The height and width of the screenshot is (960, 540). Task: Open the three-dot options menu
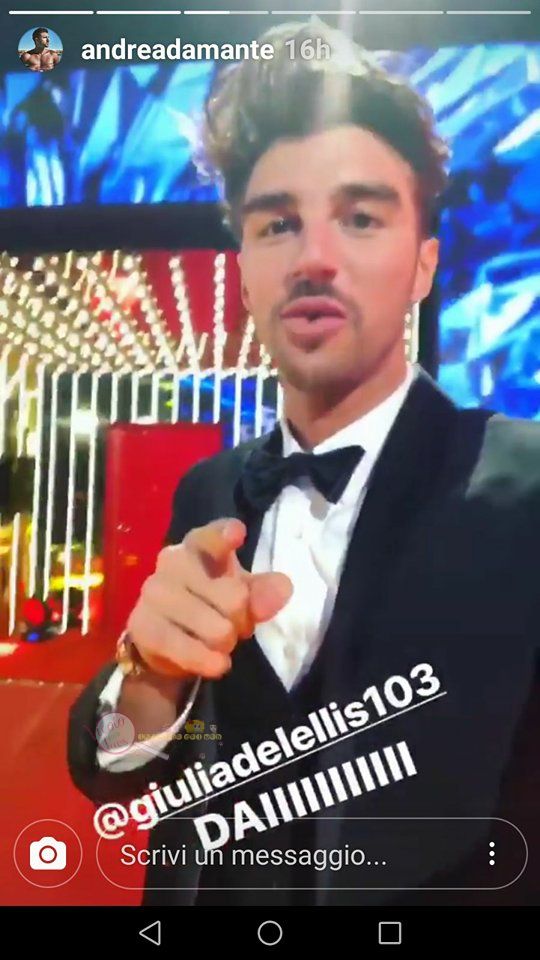(492, 853)
